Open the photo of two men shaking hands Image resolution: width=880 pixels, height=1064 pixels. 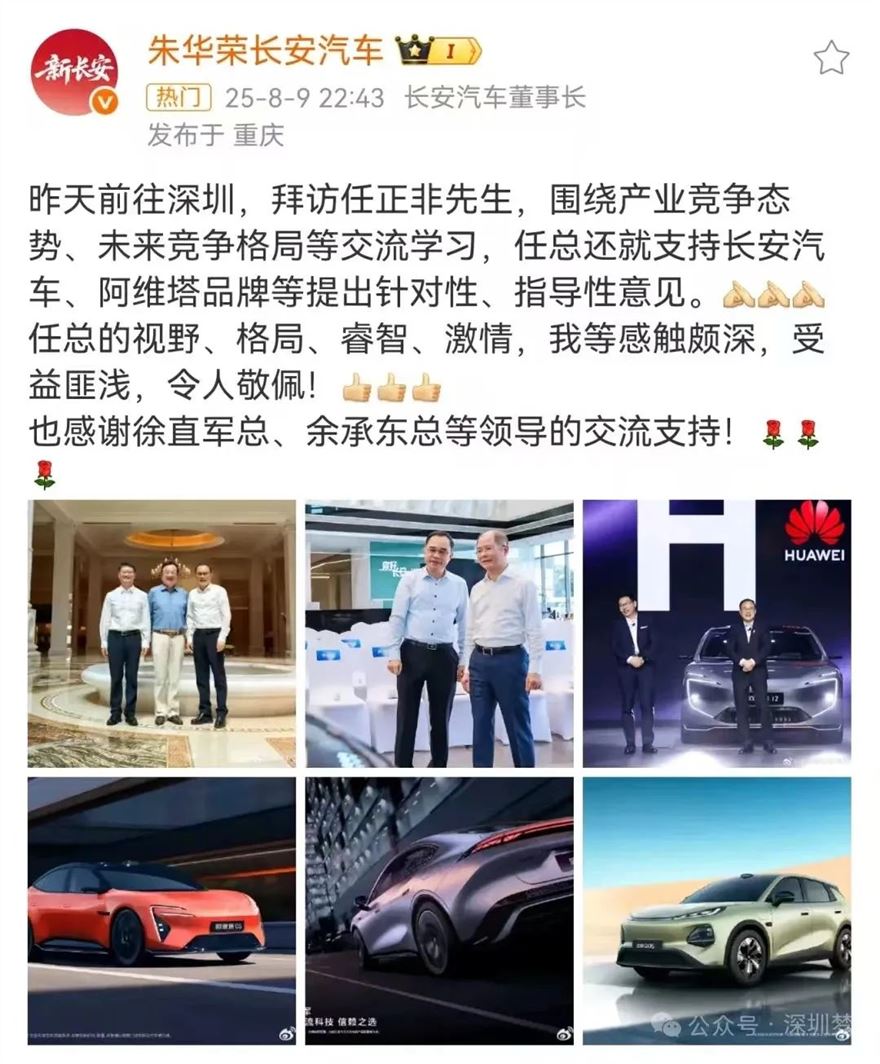pos(440,633)
